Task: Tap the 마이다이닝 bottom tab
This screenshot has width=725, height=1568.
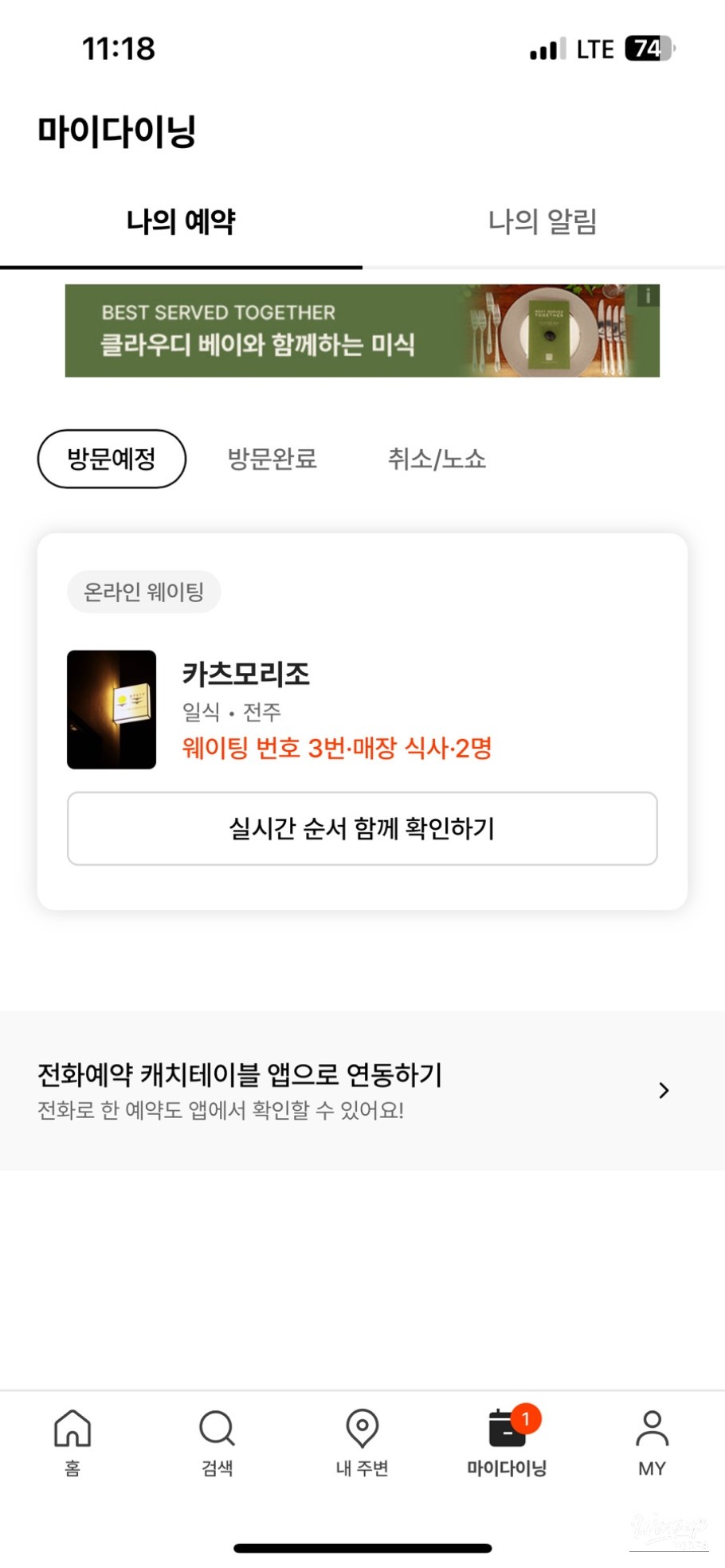Action: click(x=507, y=1441)
